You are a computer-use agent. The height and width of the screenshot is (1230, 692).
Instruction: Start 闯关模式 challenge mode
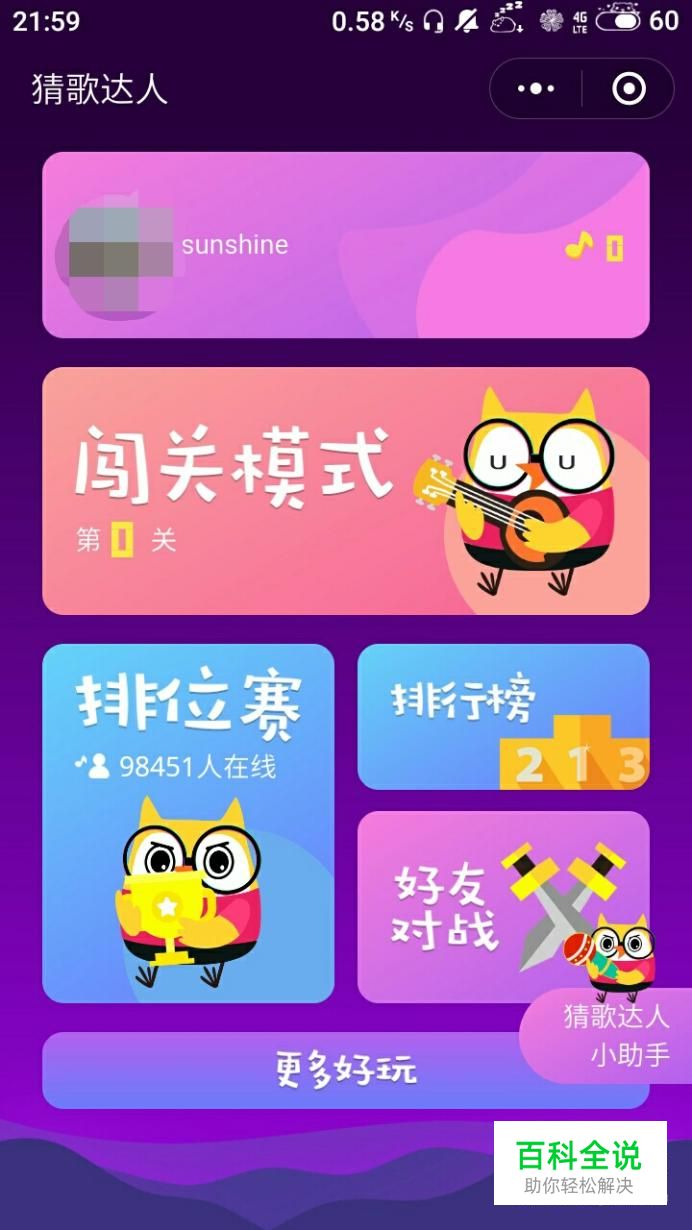[346, 490]
